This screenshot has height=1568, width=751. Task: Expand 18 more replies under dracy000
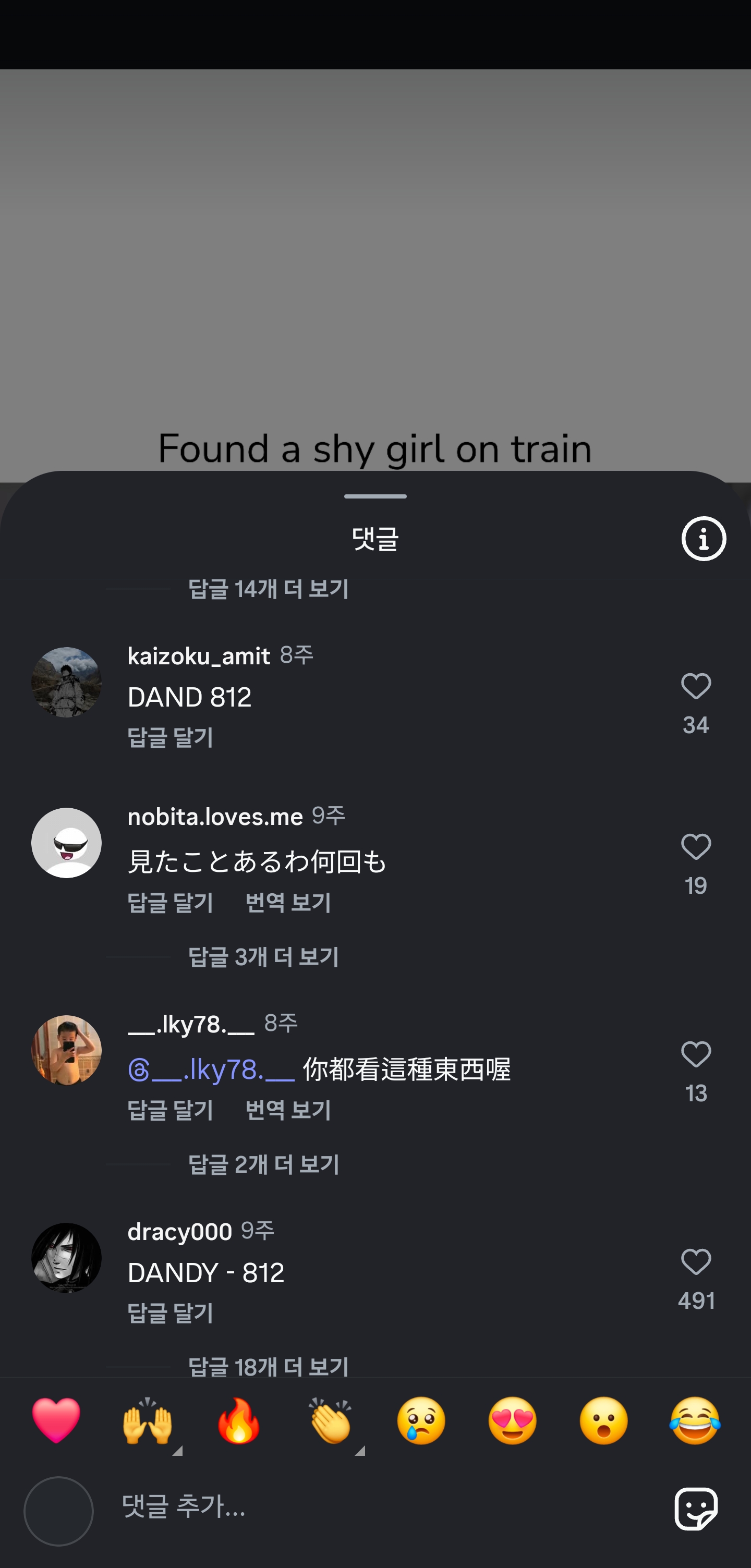click(268, 1366)
